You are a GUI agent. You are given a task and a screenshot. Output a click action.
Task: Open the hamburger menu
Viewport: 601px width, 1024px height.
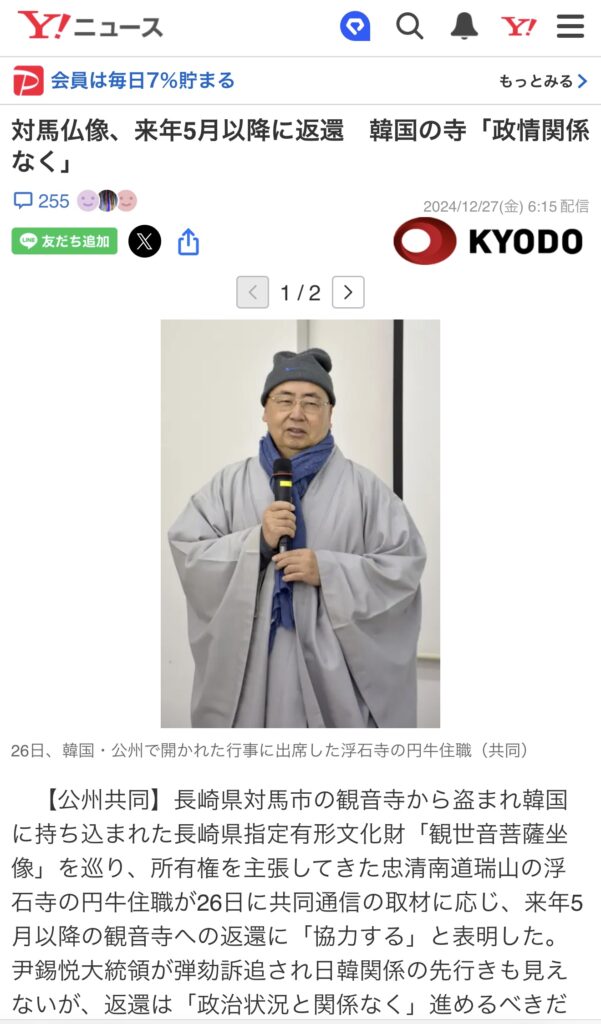point(571,26)
